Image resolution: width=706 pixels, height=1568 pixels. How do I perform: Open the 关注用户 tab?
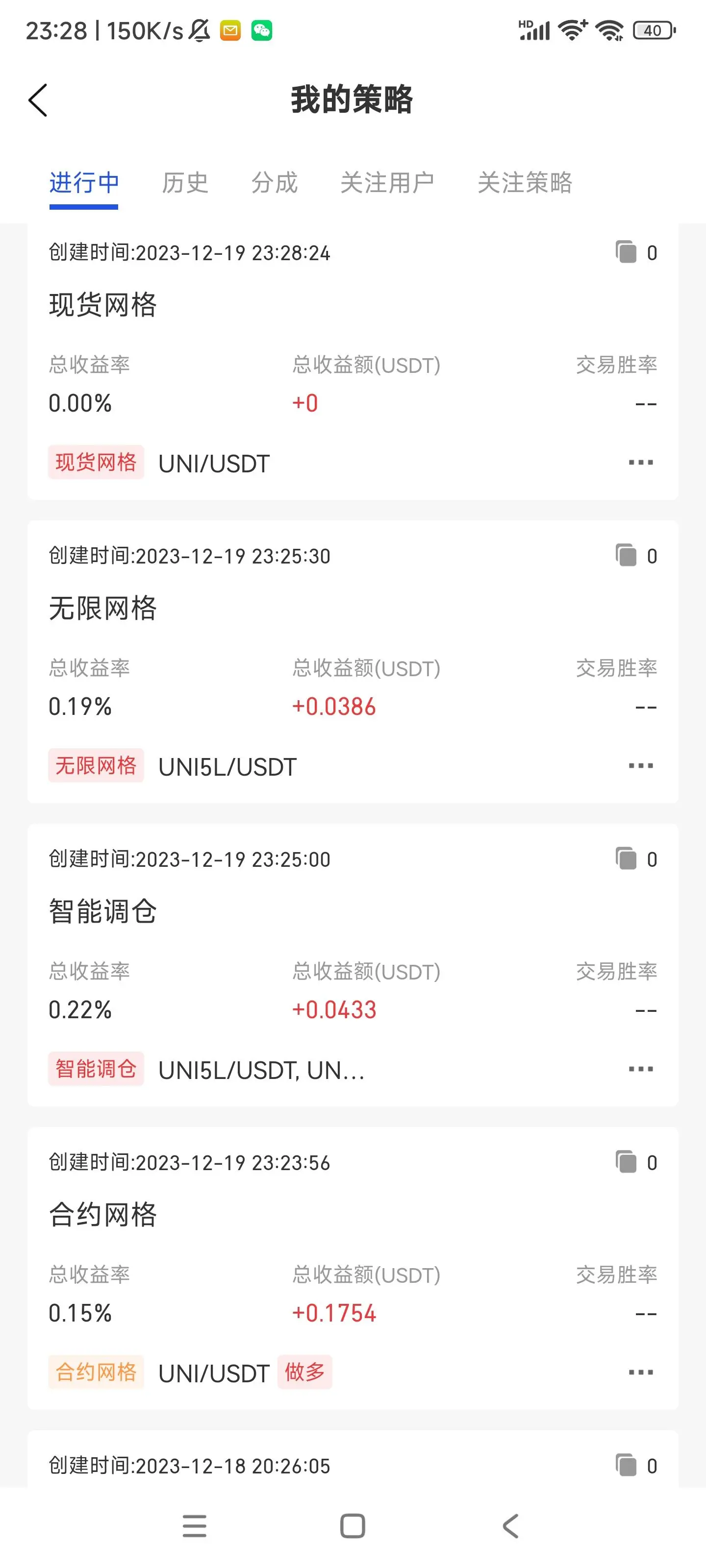[x=387, y=183]
